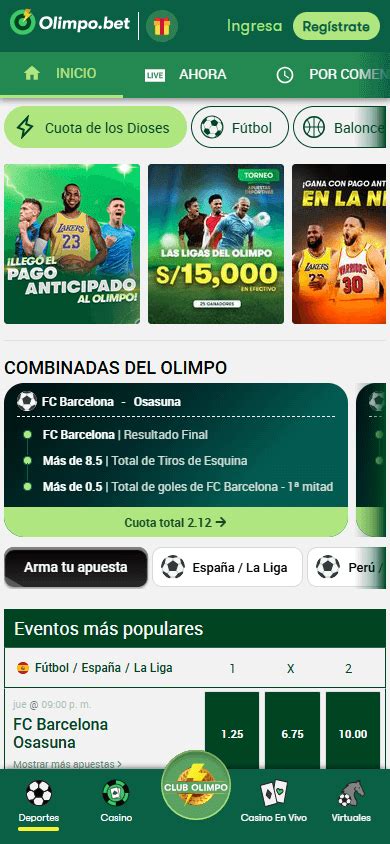
Task: Open Club Olimpo center button
Action: click(196, 785)
